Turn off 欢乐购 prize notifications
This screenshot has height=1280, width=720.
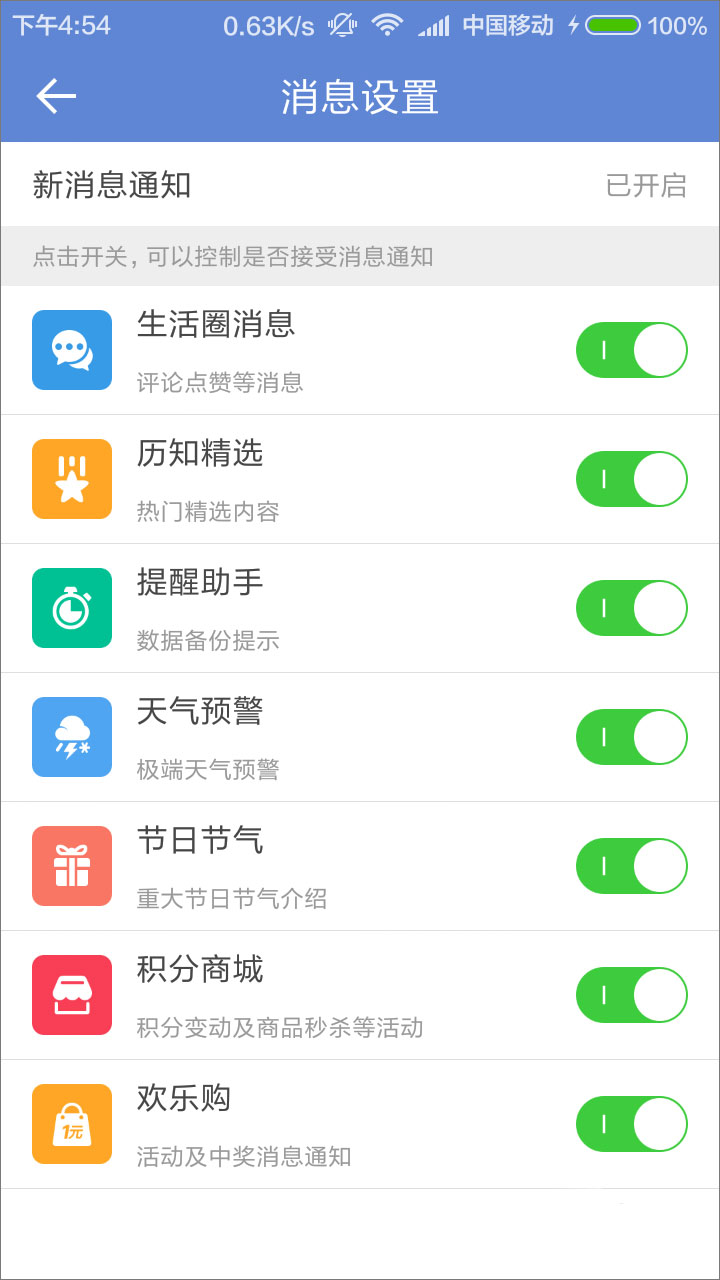point(631,1124)
